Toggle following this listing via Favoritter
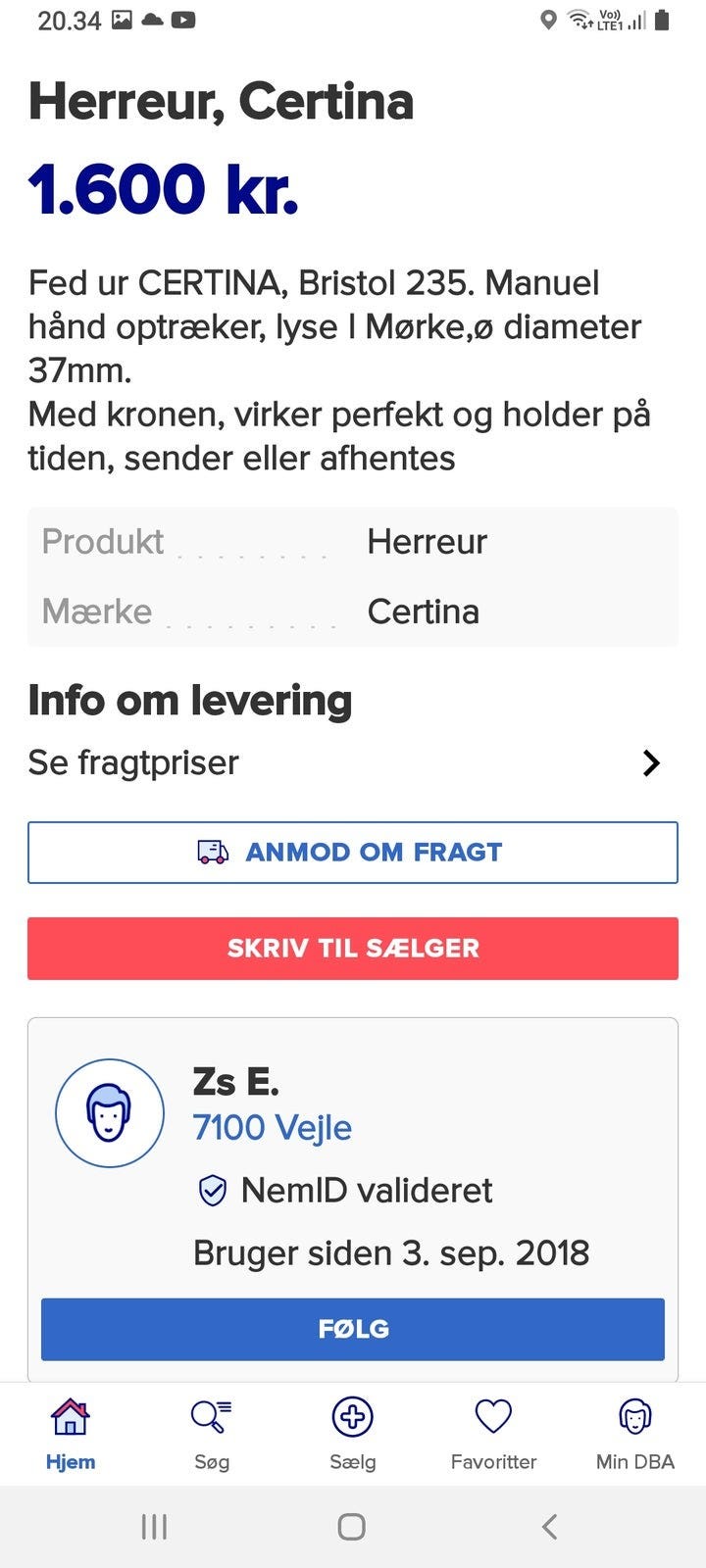 pos(493,1432)
